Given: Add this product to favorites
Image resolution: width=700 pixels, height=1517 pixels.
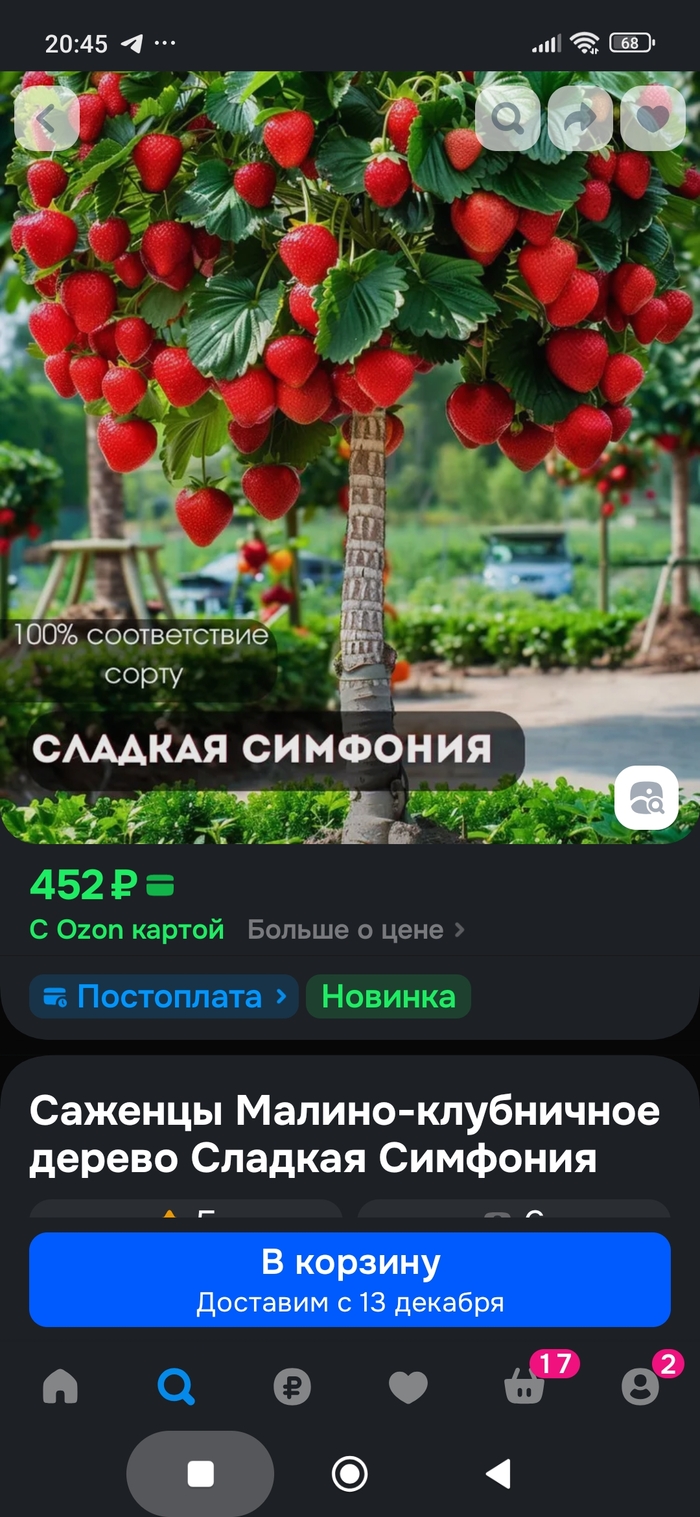Looking at the screenshot, I should (x=653, y=119).
